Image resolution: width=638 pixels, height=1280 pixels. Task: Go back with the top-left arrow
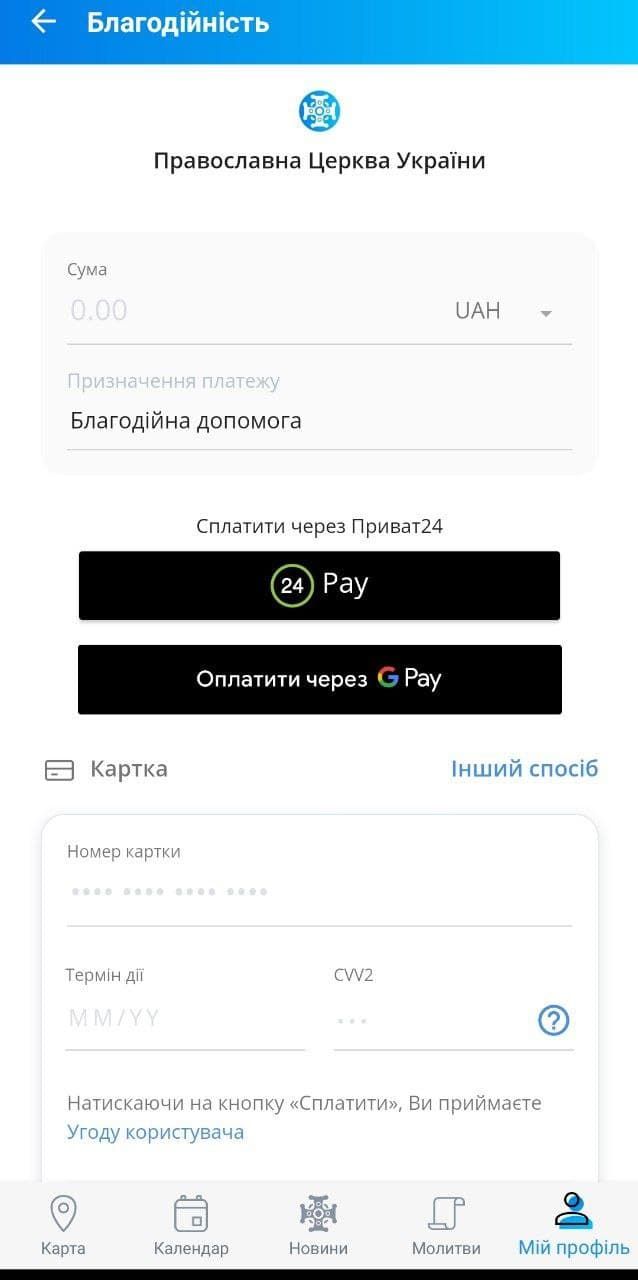[x=43, y=22]
